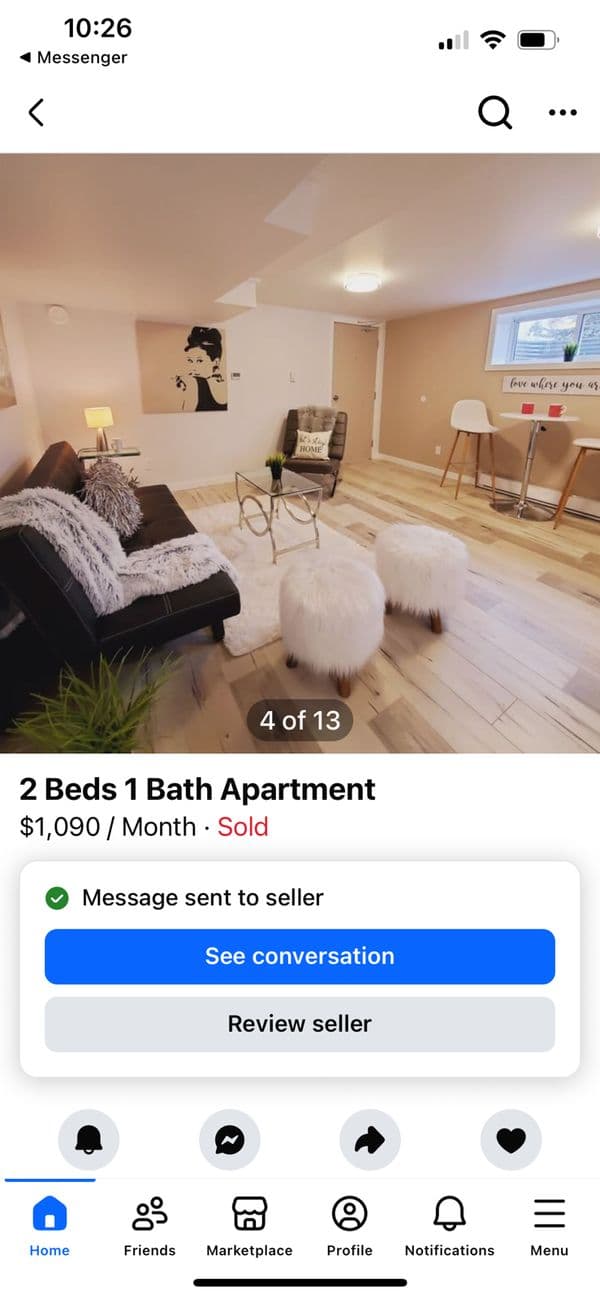Tap See conversation button

300,956
